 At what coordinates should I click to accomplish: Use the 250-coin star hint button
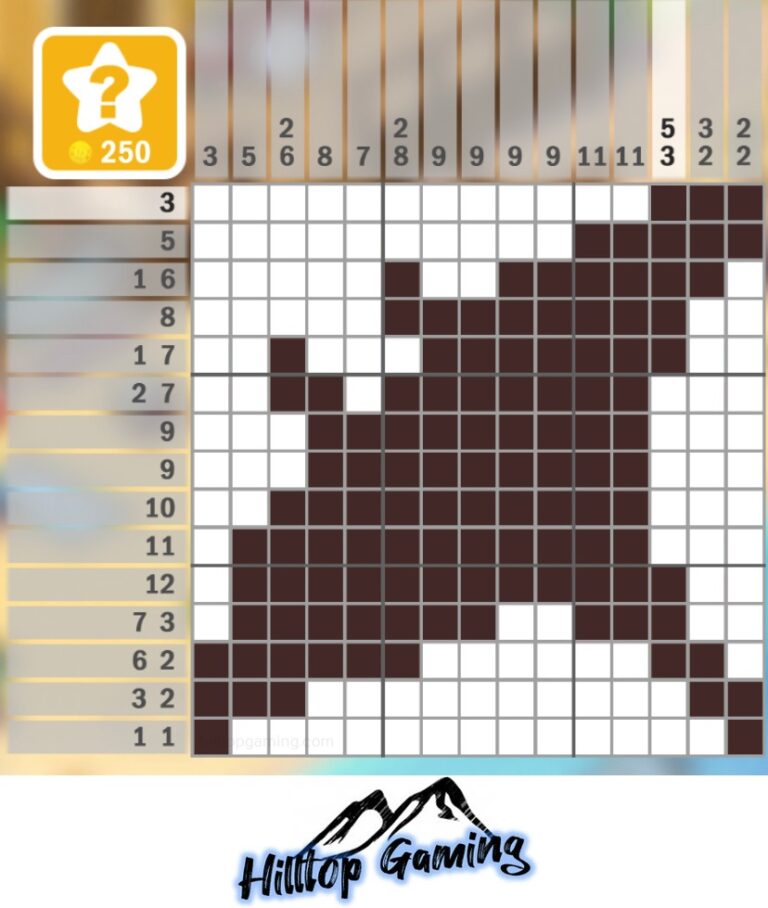pyautogui.click(x=109, y=104)
